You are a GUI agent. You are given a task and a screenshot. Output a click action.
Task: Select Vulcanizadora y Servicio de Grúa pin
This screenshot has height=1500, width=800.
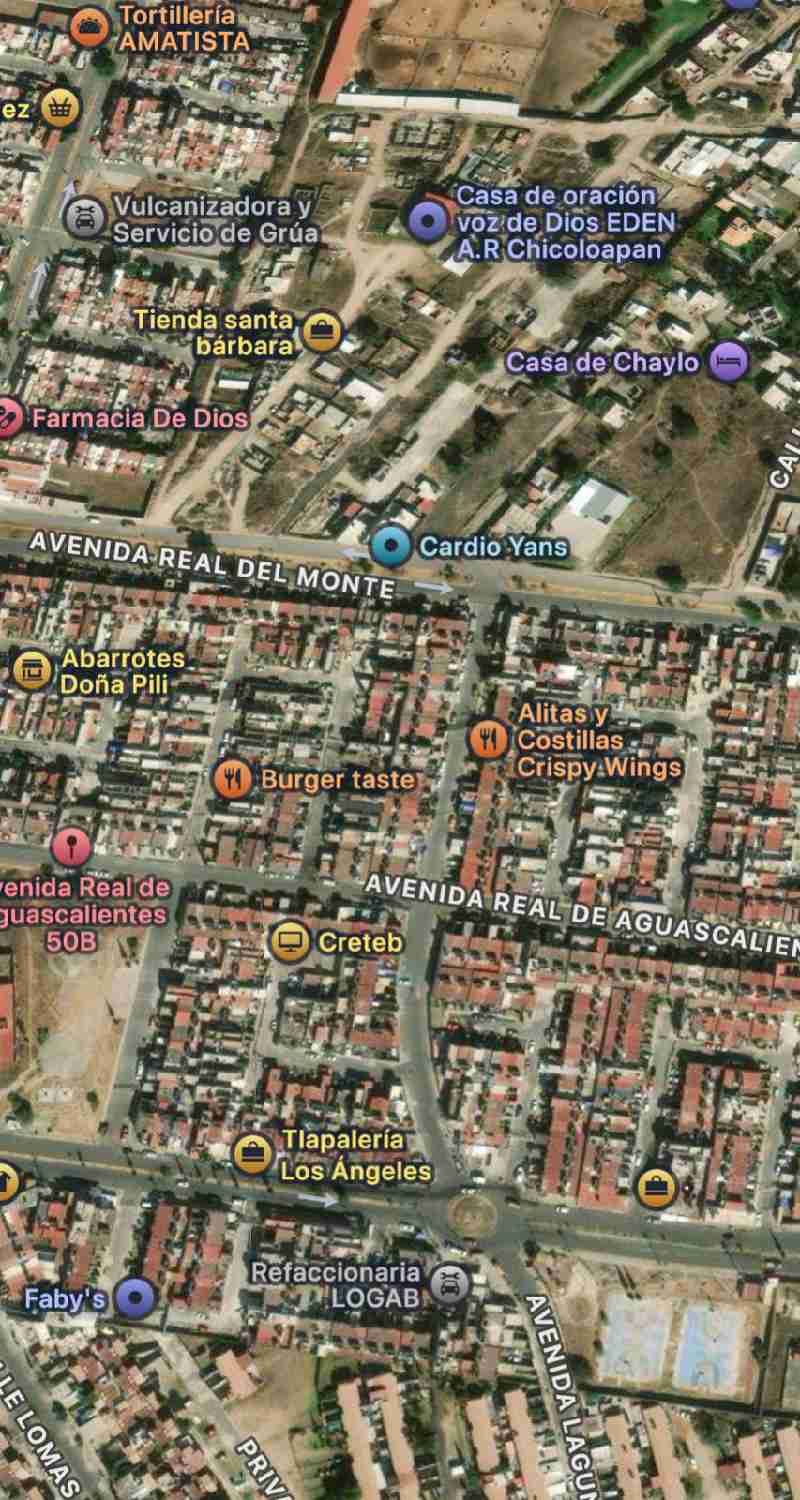(85, 217)
